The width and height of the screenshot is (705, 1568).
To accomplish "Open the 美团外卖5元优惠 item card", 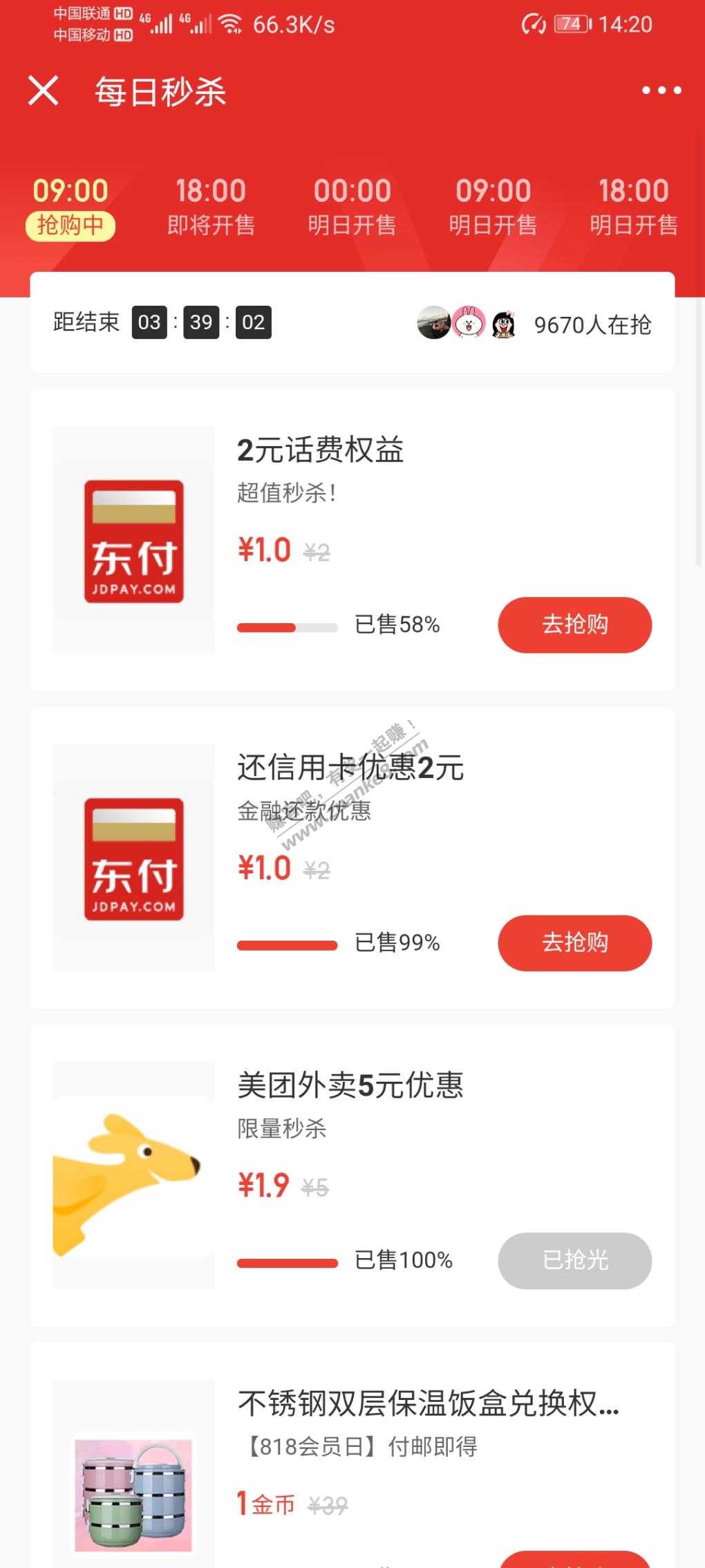I will 350,1086.
